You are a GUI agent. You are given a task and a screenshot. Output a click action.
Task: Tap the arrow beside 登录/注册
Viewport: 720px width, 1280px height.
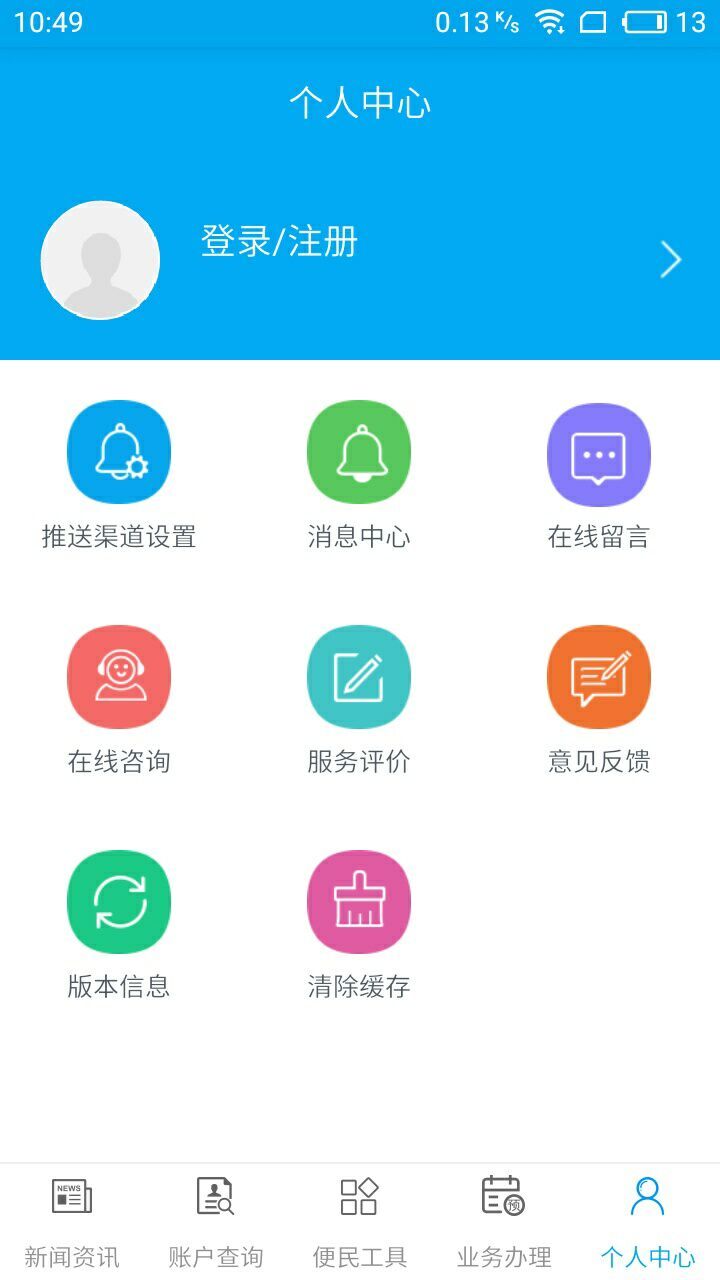pyautogui.click(x=670, y=260)
